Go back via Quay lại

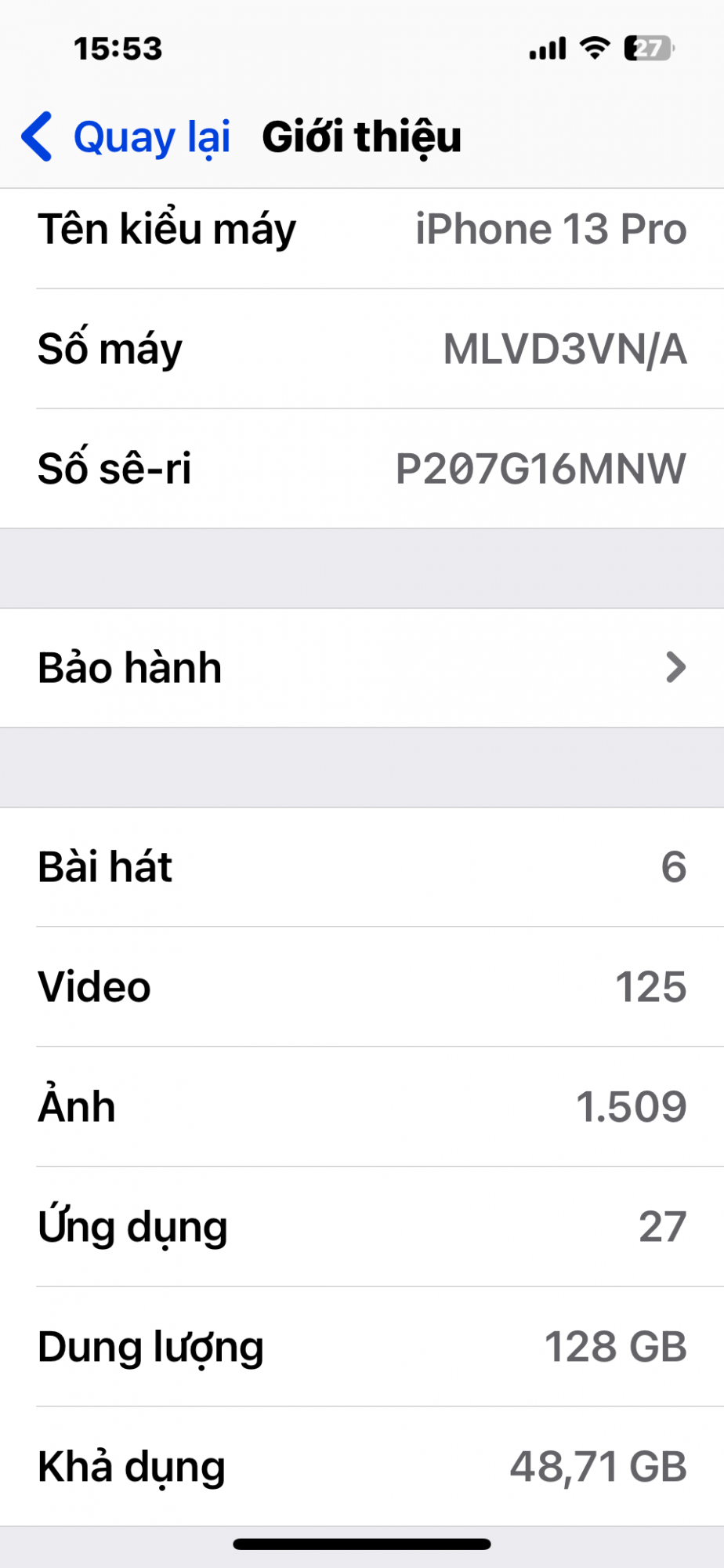[x=127, y=137]
